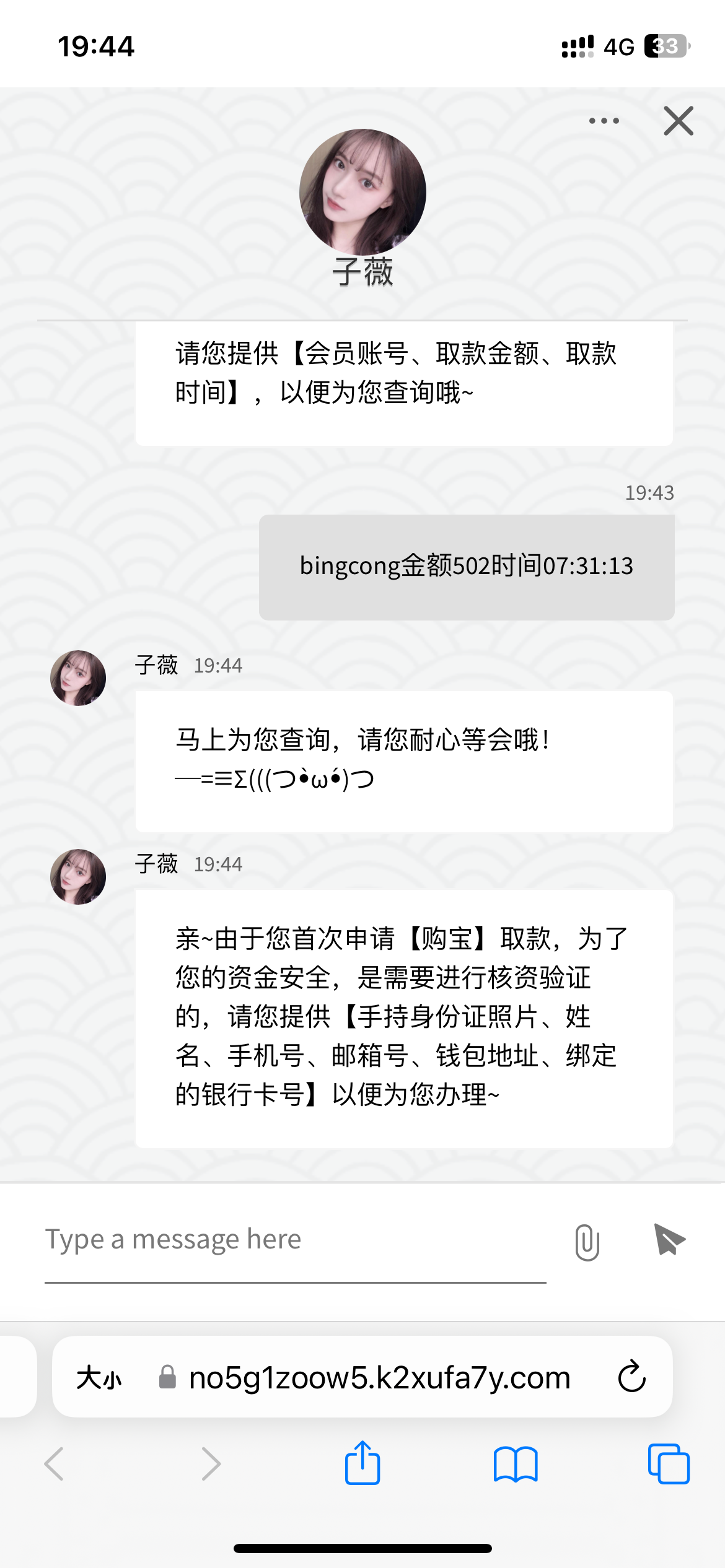Reload the page in Safari
The height and width of the screenshot is (1568, 725).
(x=631, y=1377)
